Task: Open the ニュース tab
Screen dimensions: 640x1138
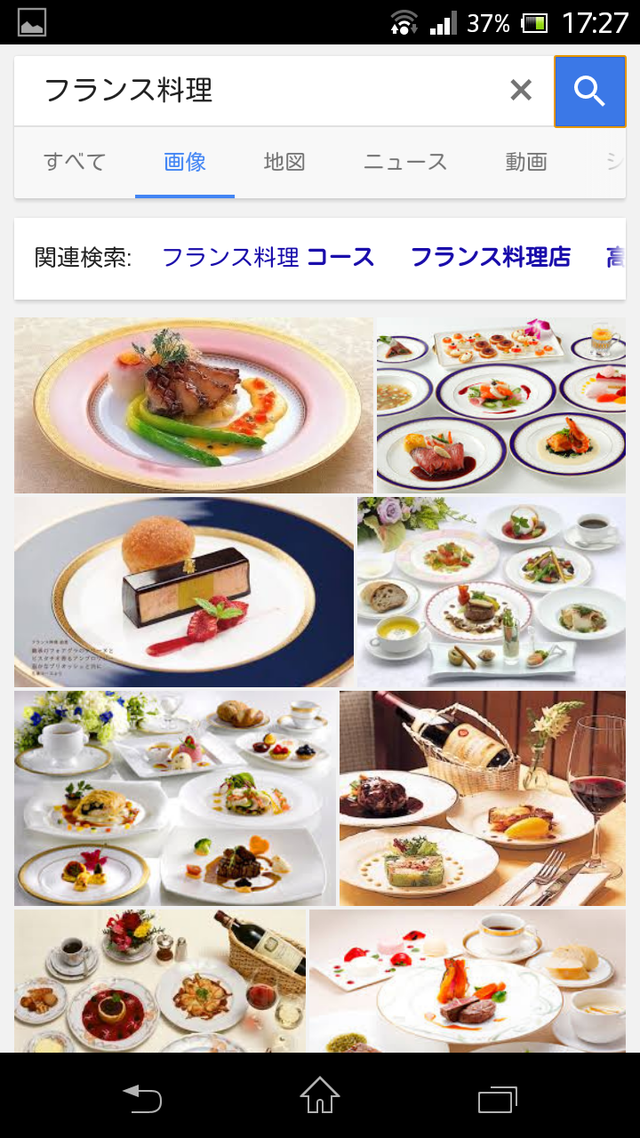Action: click(405, 162)
